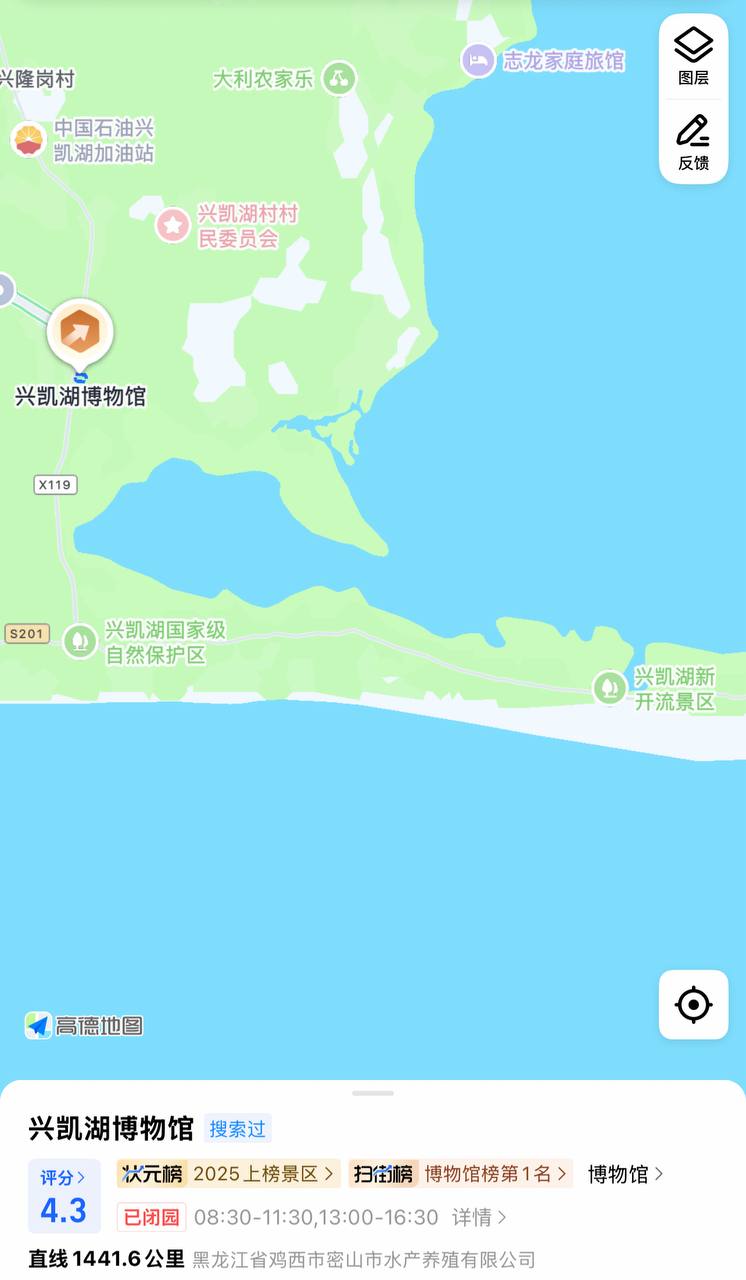Show opening hours 详情
Screen dimensions: 746x1280
click(480, 1217)
